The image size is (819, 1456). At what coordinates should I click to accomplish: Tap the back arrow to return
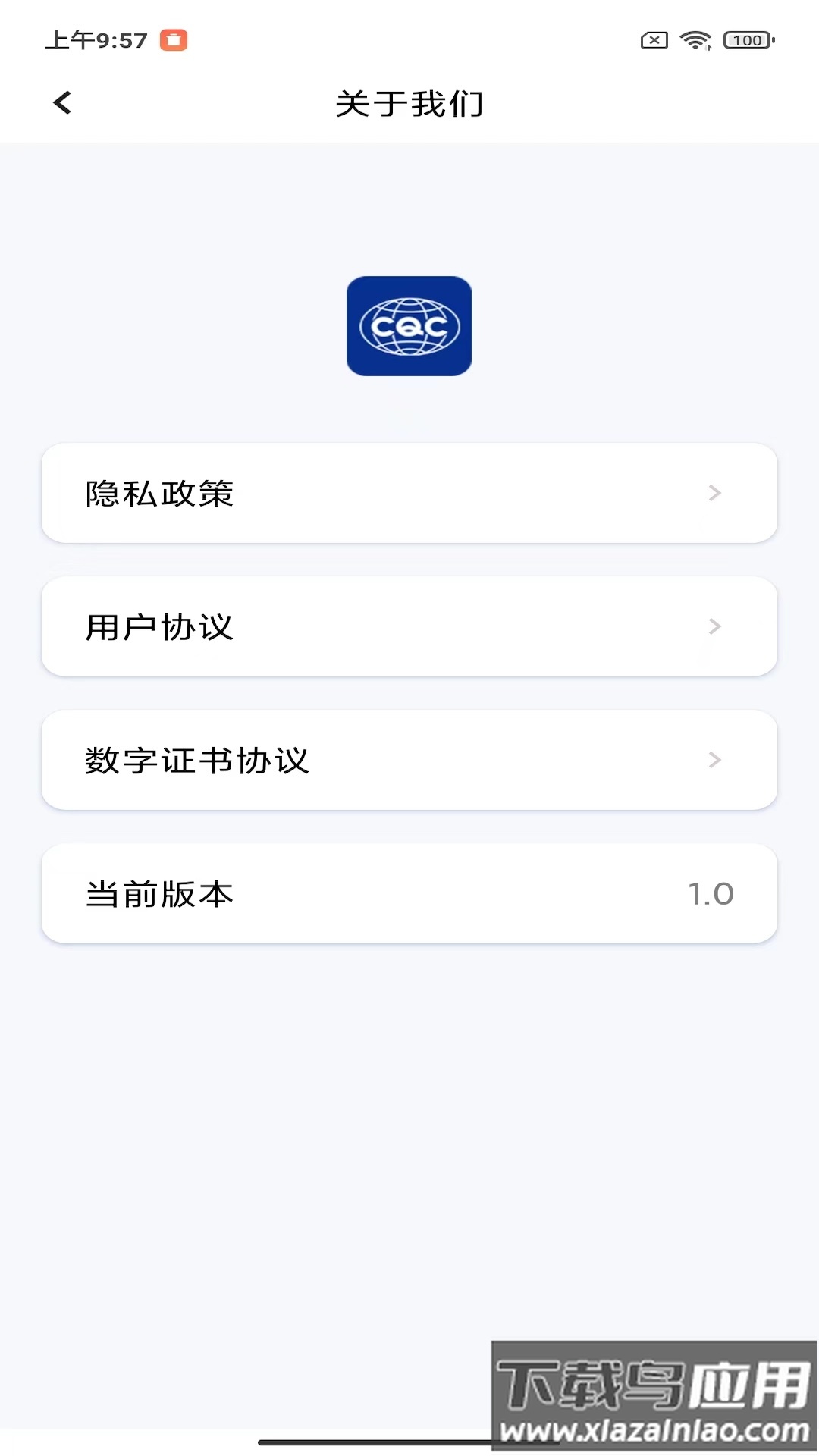[61, 102]
